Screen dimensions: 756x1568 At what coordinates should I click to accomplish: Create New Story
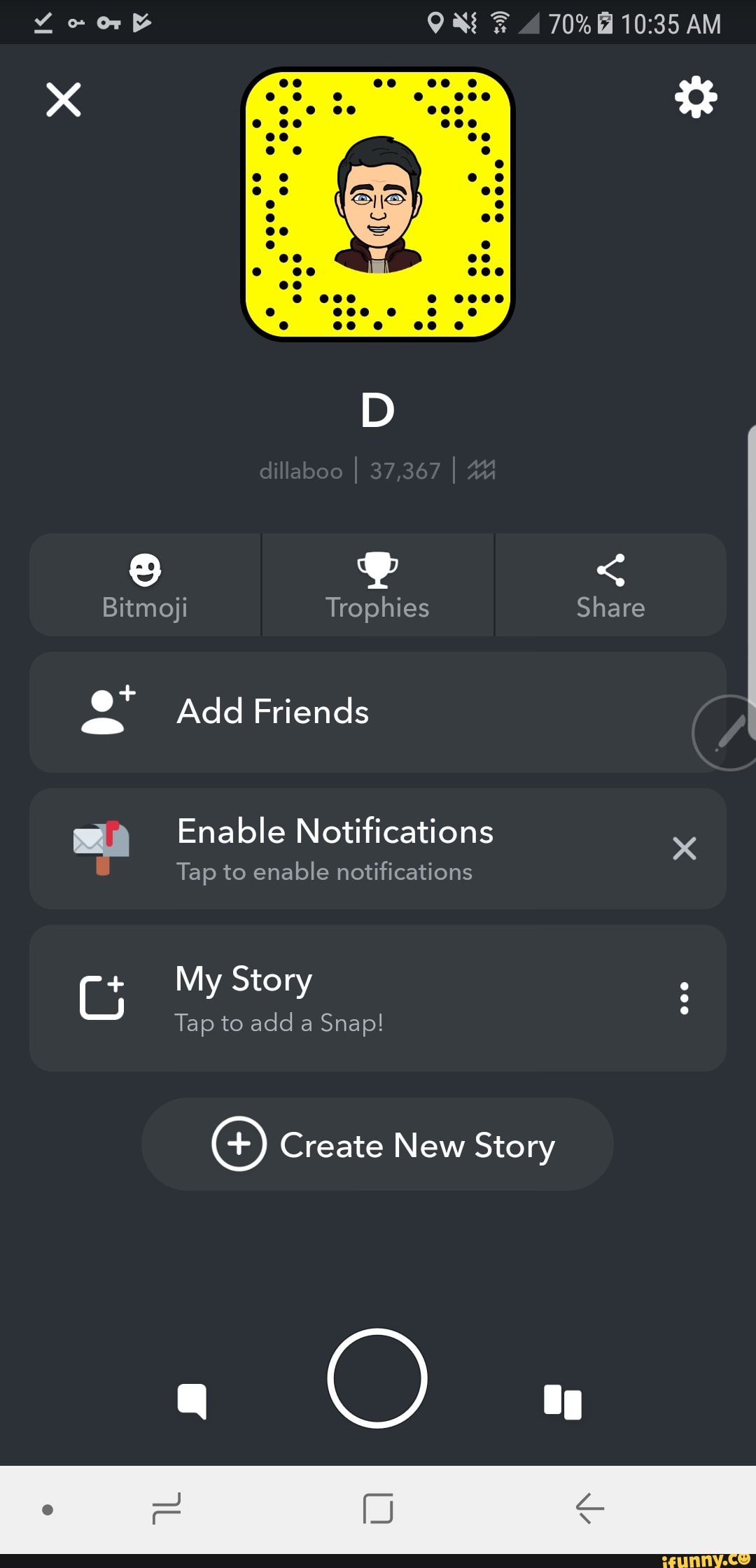(378, 1144)
